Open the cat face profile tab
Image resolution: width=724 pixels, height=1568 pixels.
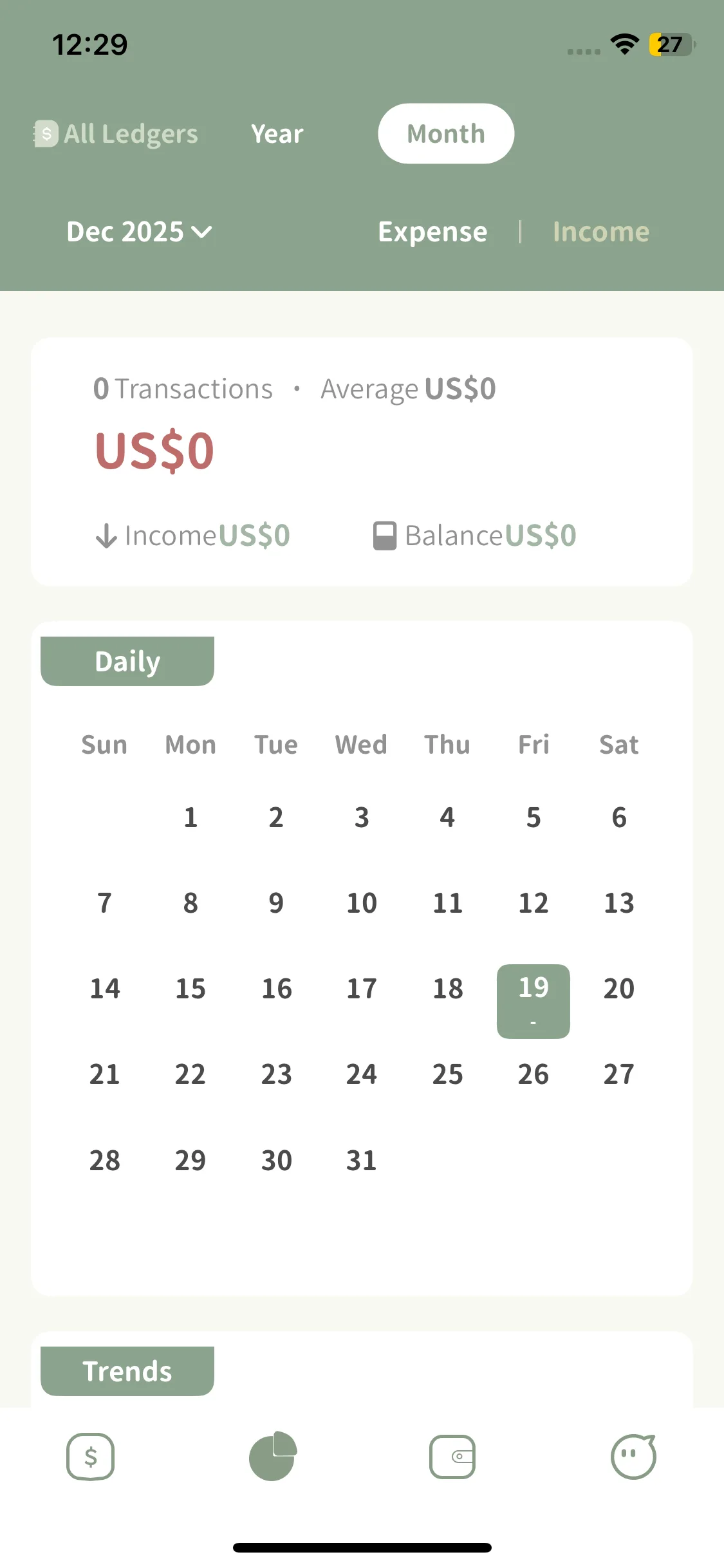coord(633,1456)
